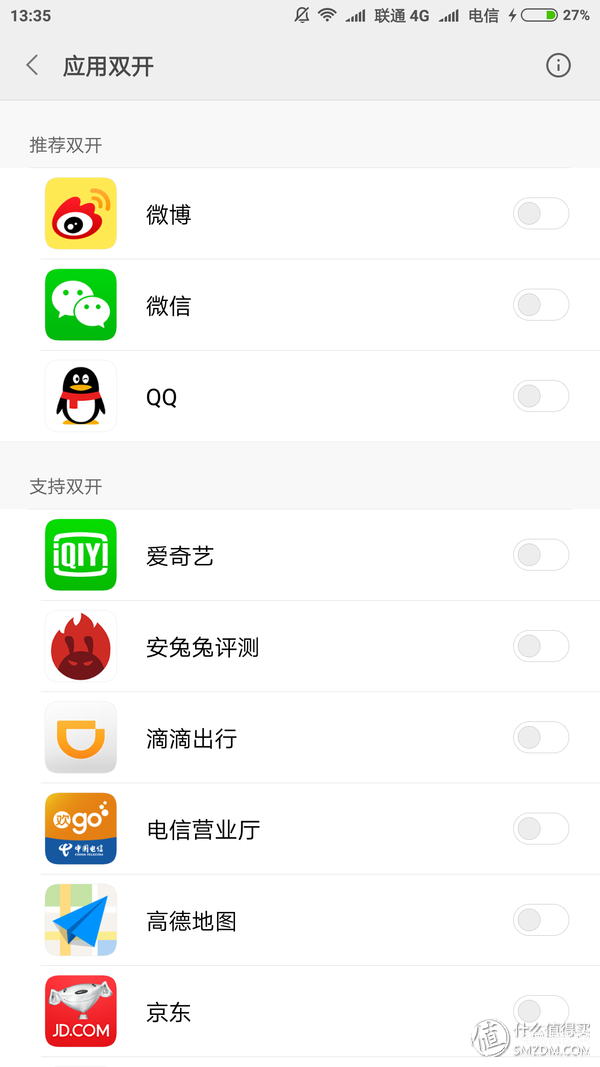This screenshot has width=600, height=1067.
Task: Toggle the 电信营业厅 dual app switch
Action: (x=541, y=829)
